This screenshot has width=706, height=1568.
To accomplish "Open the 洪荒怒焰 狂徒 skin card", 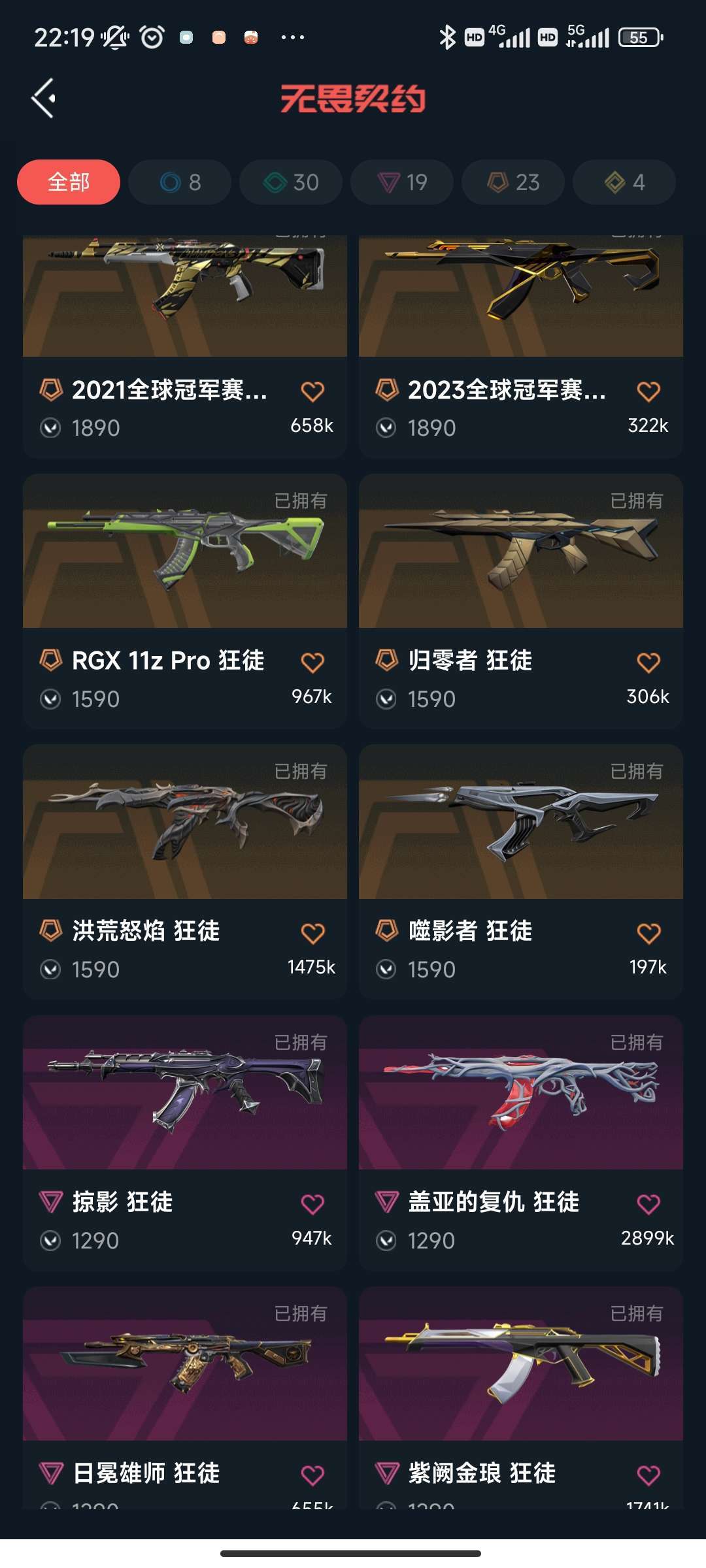I will pyautogui.click(x=185, y=872).
